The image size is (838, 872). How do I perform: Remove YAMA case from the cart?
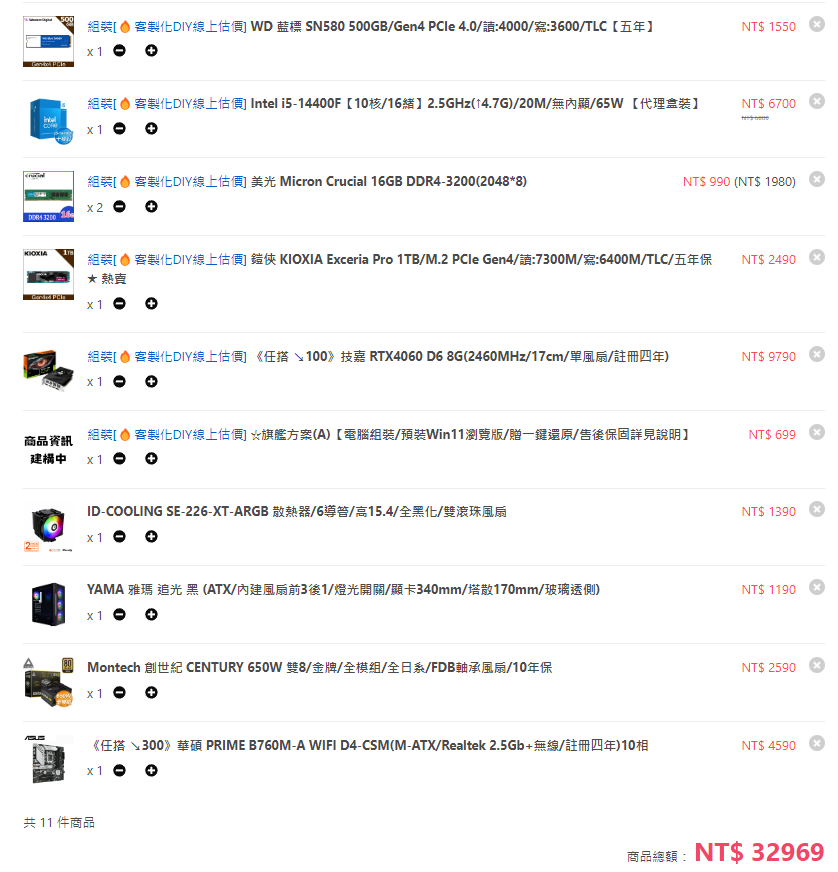point(817,587)
